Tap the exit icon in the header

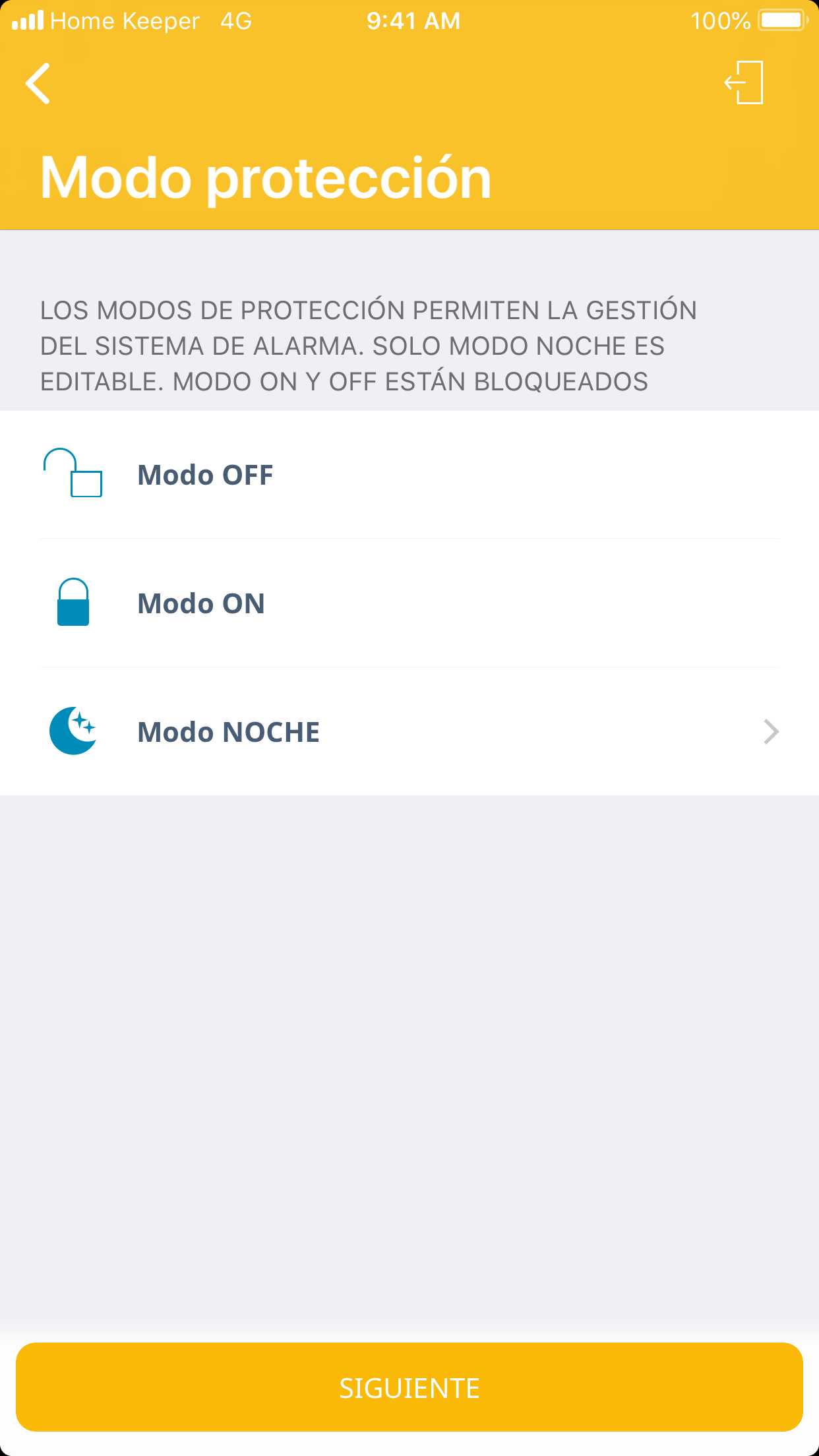coord(744,83)
